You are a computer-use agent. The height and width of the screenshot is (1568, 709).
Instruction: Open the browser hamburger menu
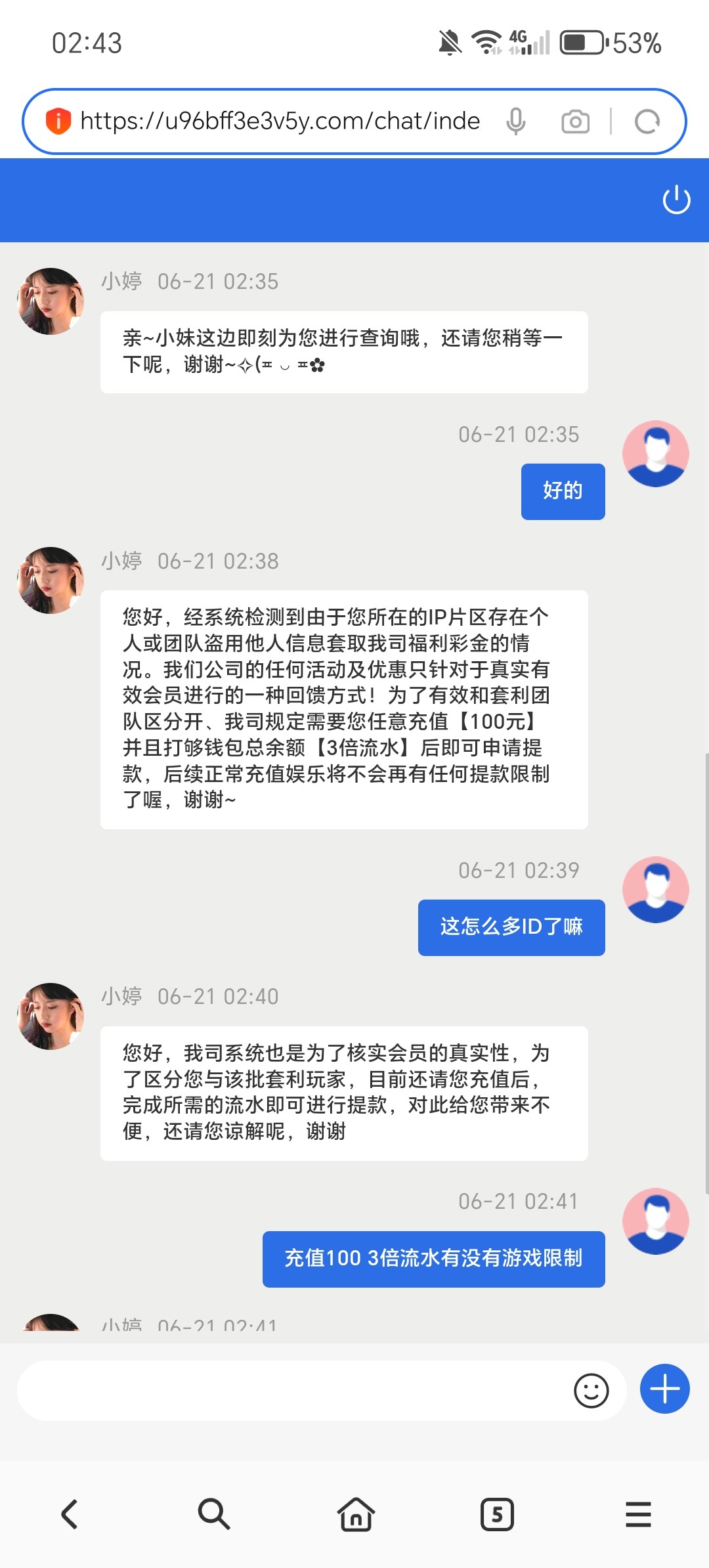click(x=638, y=1514)
